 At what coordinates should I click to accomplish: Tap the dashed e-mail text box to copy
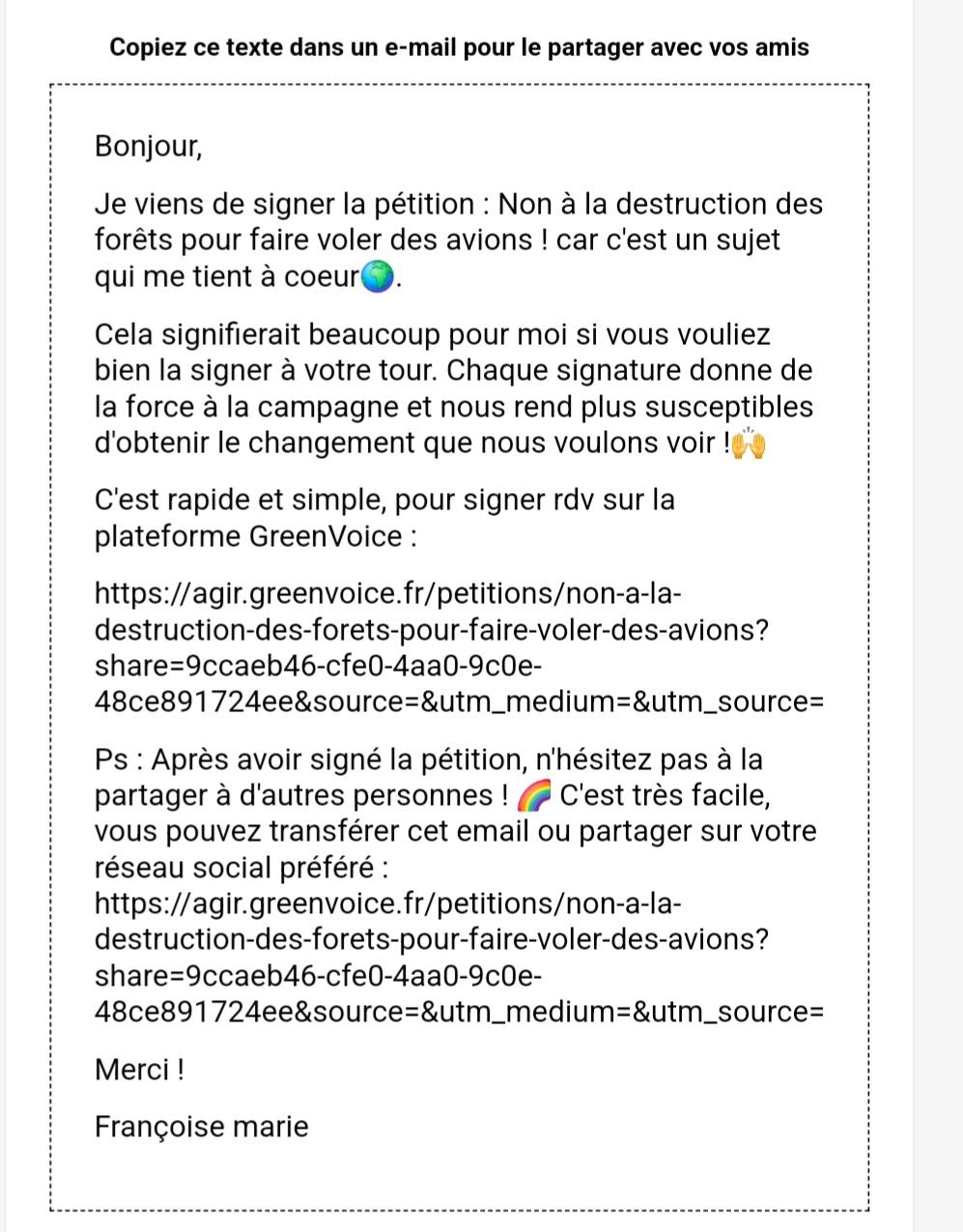(460, 647)
